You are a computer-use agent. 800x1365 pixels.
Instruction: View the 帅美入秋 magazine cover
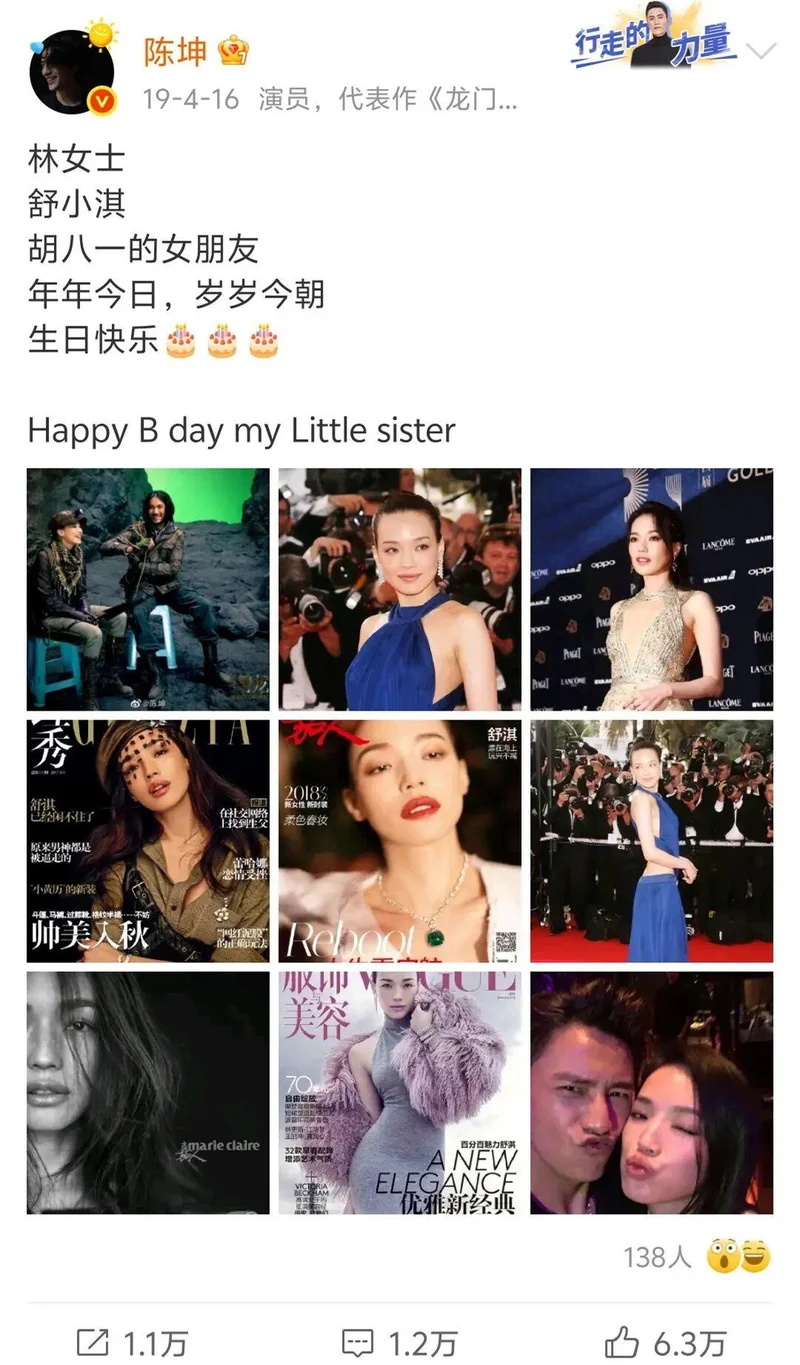point(148,841)
